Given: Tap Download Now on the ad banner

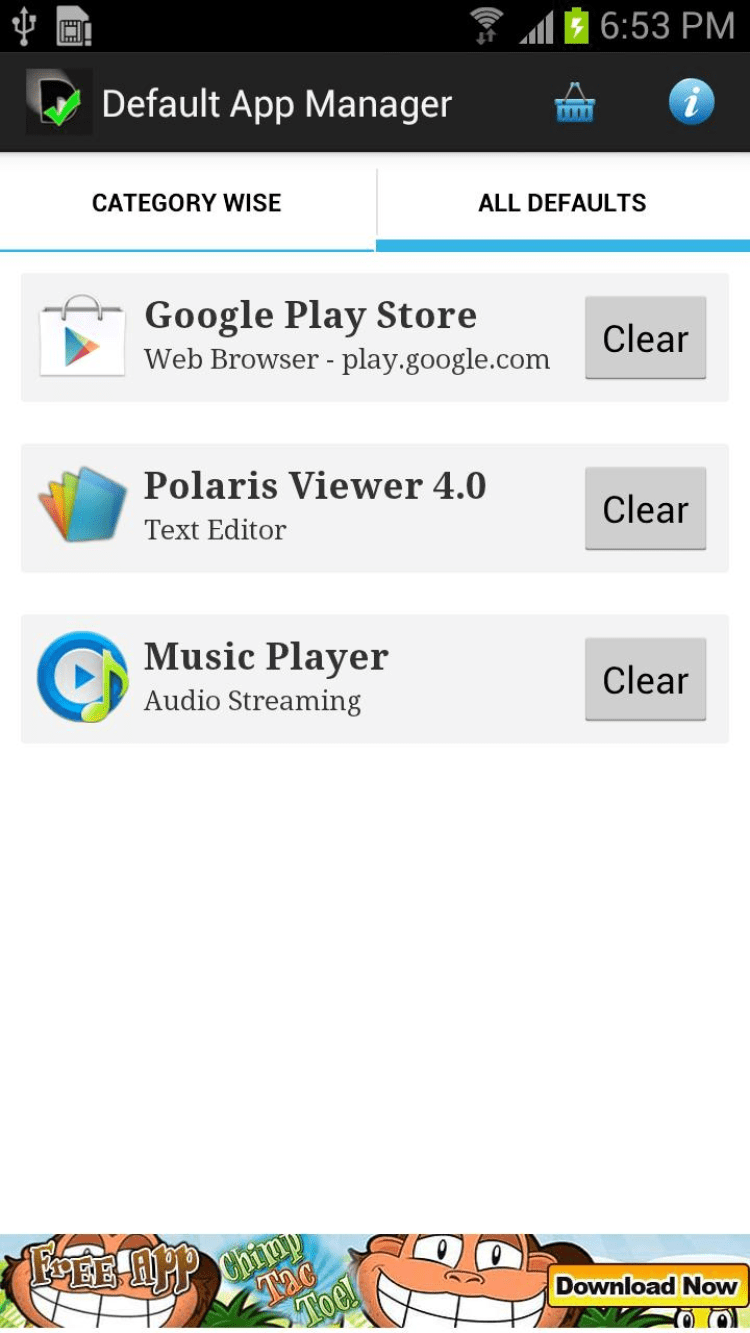Looking at the screenshot, I should click(x=646, y=1286).
